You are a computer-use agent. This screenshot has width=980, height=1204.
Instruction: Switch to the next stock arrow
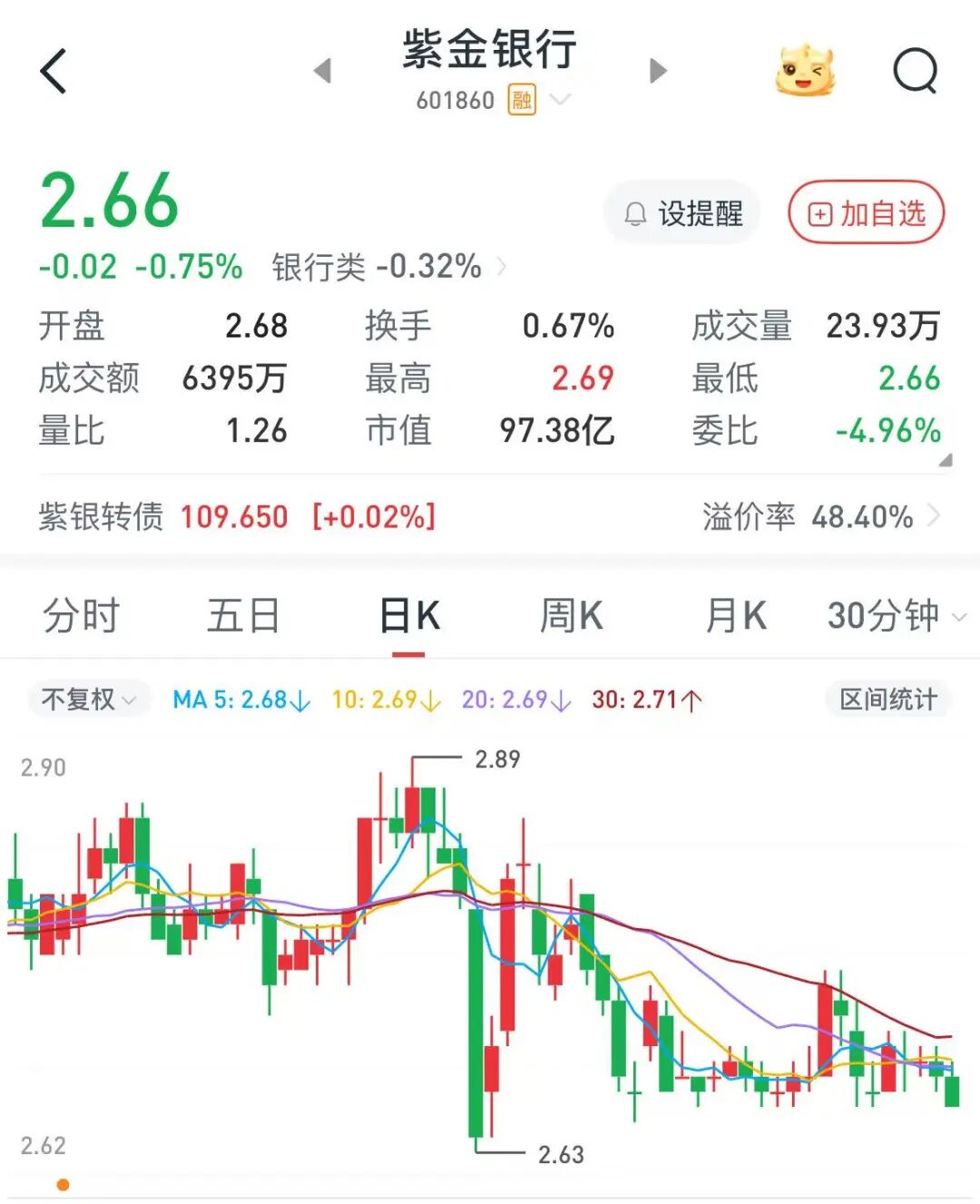coord(658,71)
